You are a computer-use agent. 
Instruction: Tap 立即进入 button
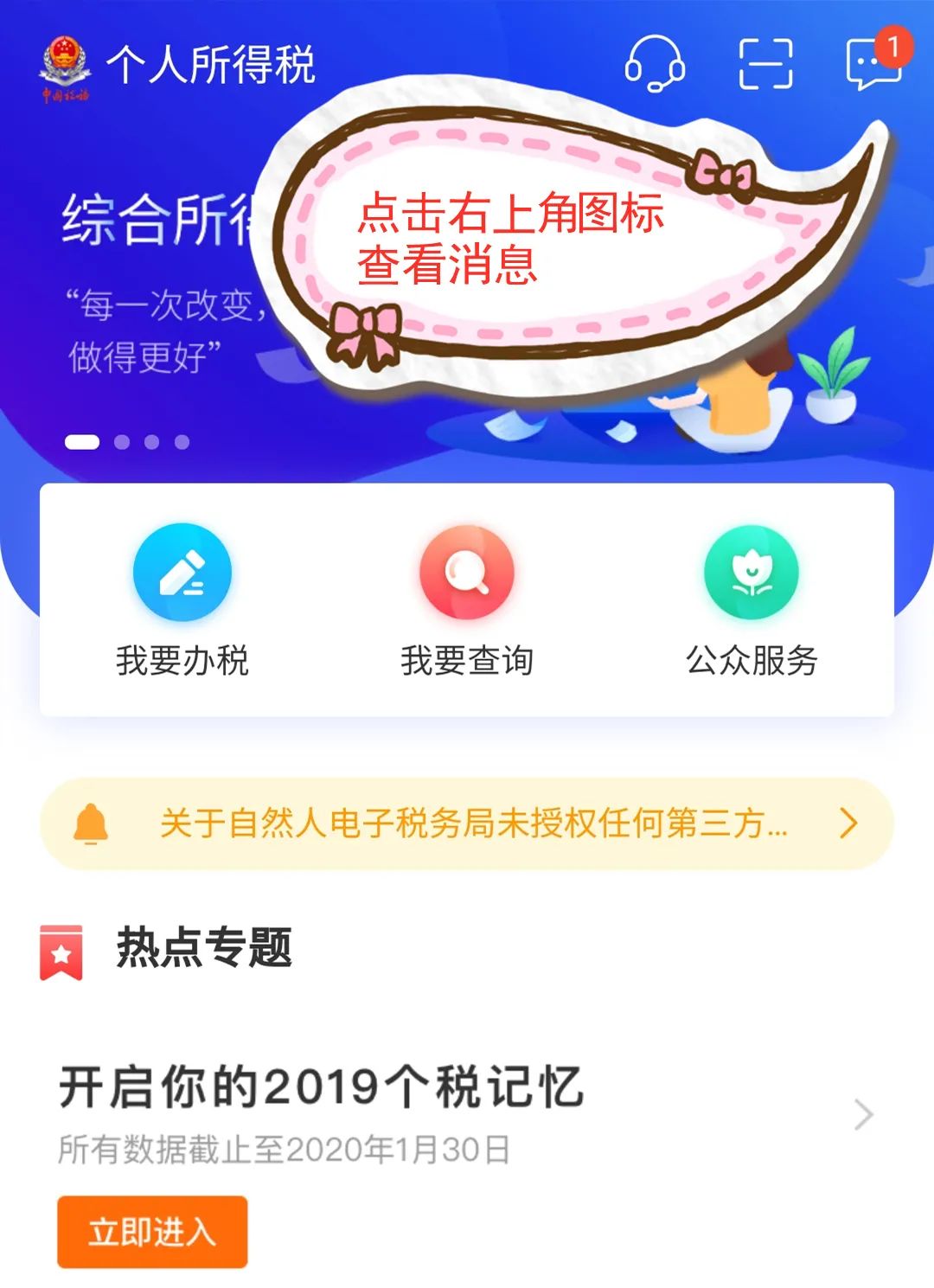tap(152, 1232)
